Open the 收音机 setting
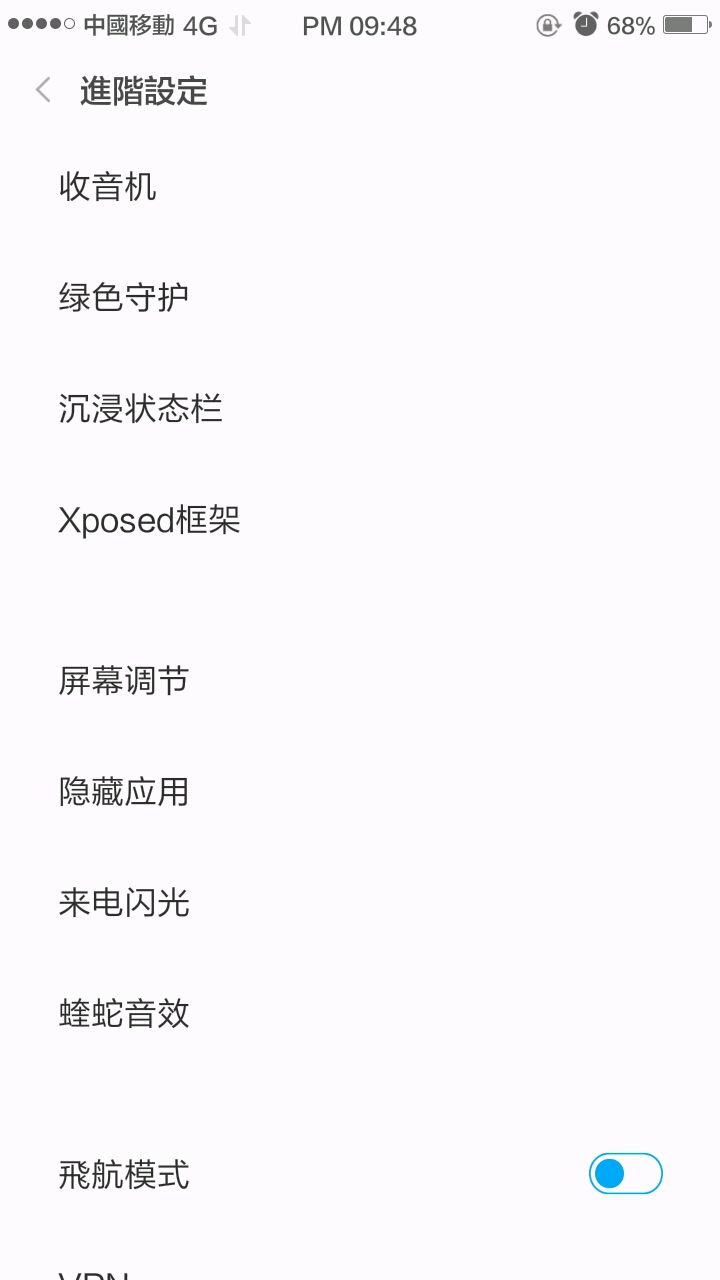 point(108,187)
